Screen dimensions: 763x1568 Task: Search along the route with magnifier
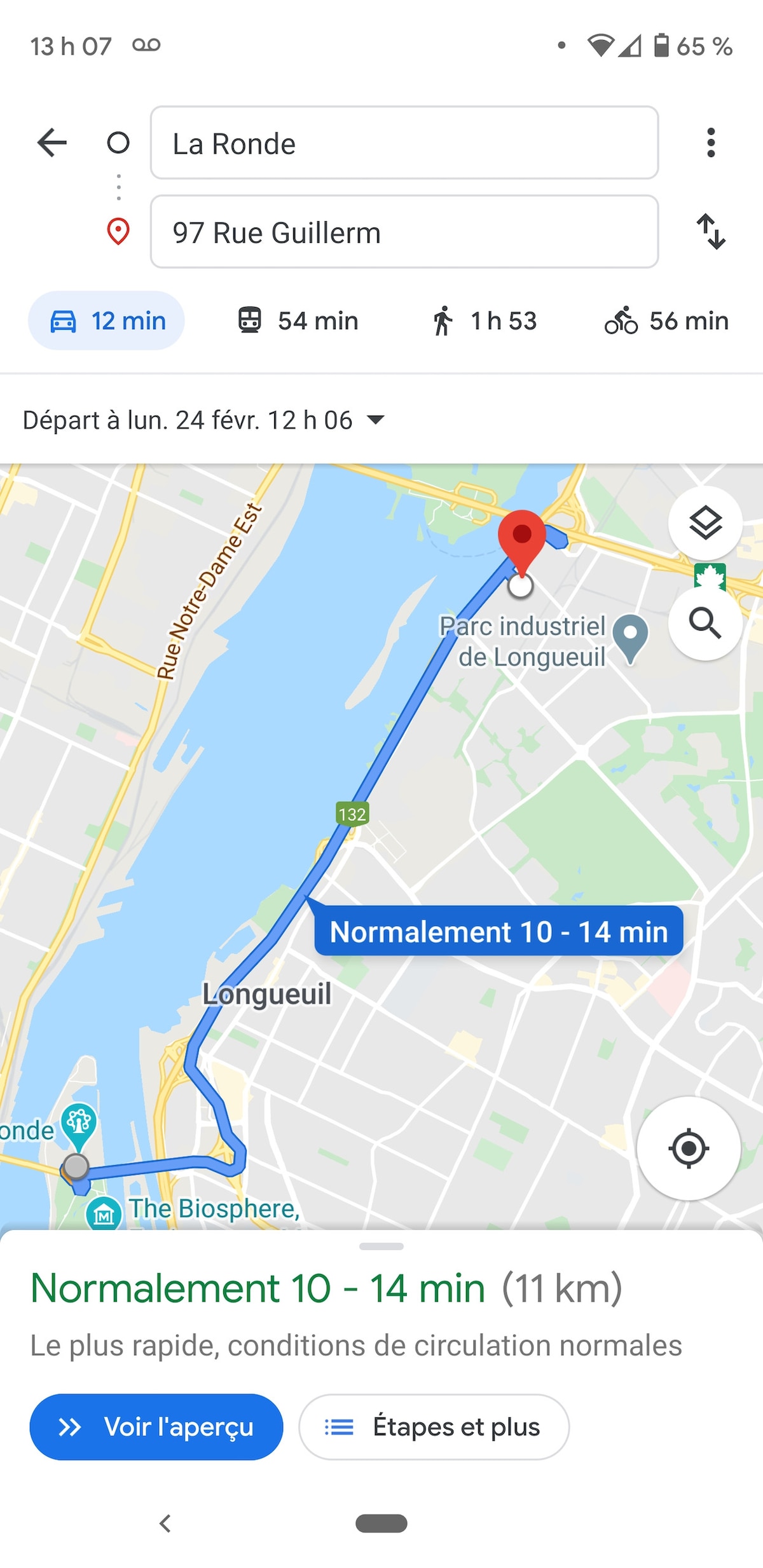pos(705,623)
